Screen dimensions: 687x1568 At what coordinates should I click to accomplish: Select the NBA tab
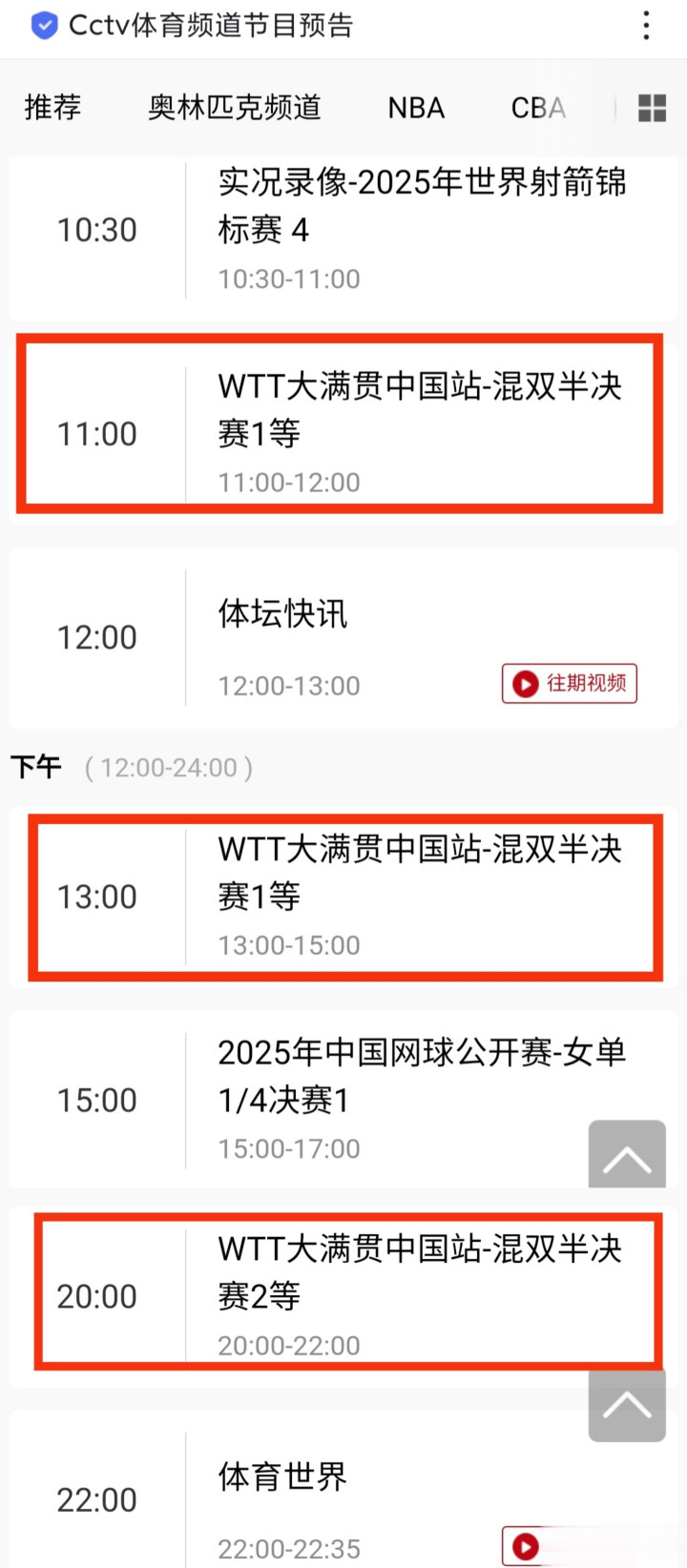(x=416, y=108)
